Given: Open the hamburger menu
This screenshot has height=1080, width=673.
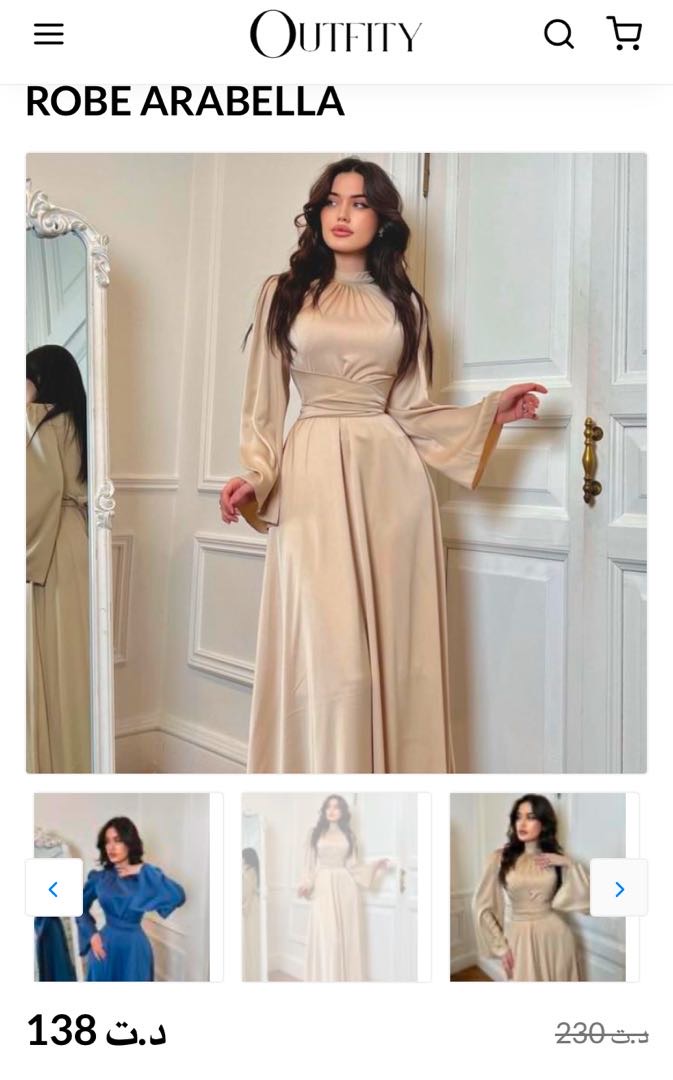Looking at the screenshot, I should [48, 34].
